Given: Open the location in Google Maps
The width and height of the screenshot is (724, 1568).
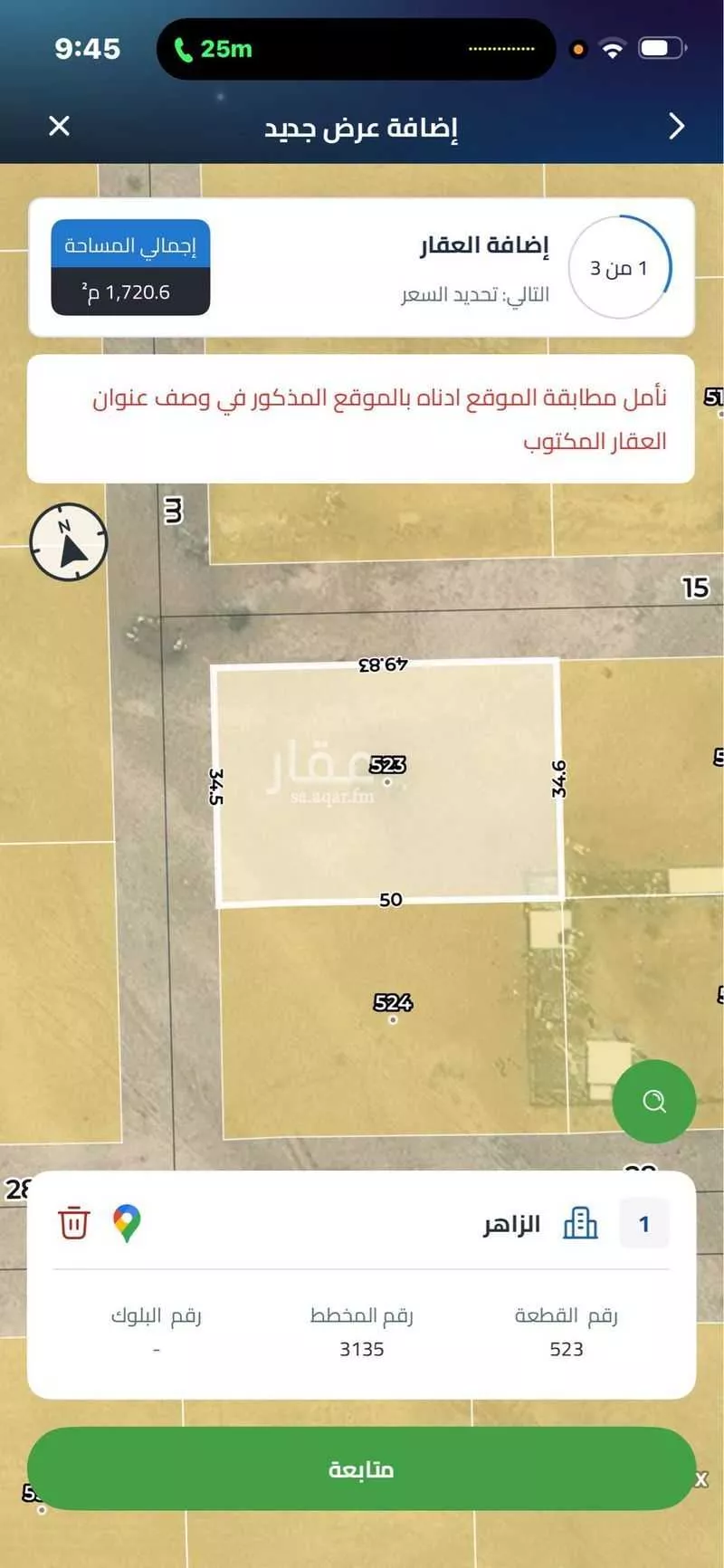Looking at the screenshot, I should click(127, 1223).
